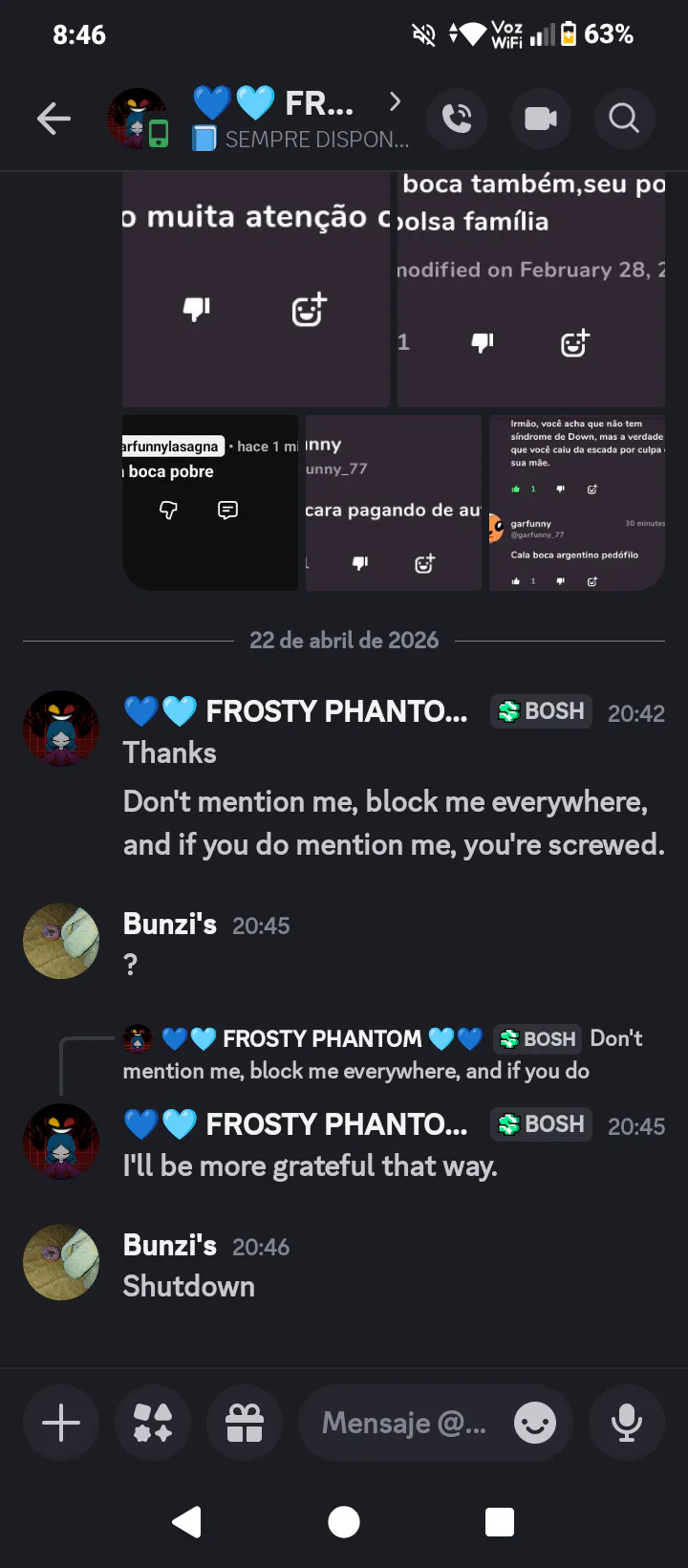Focus the Mensaje text field

(405, 1423)
